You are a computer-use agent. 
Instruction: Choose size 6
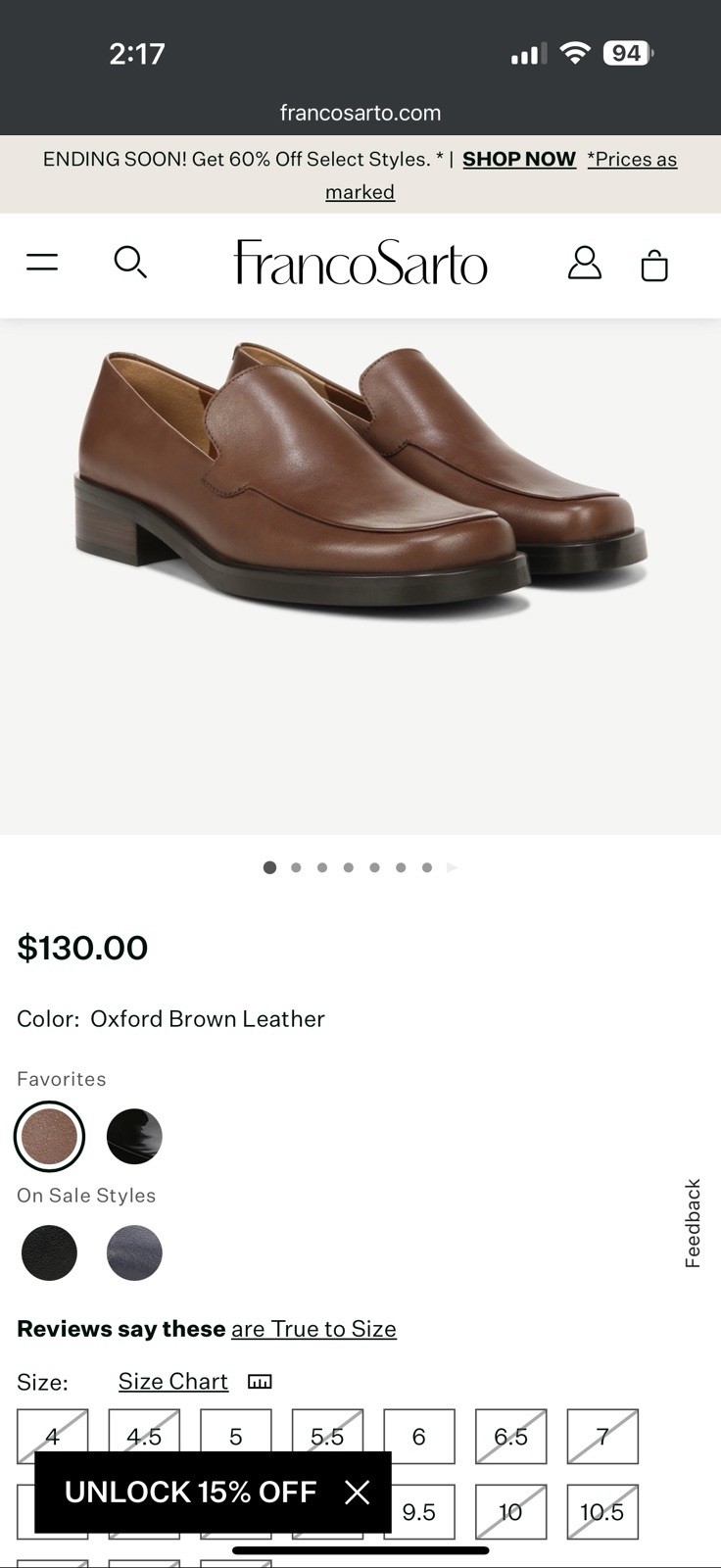[419, 1437]
